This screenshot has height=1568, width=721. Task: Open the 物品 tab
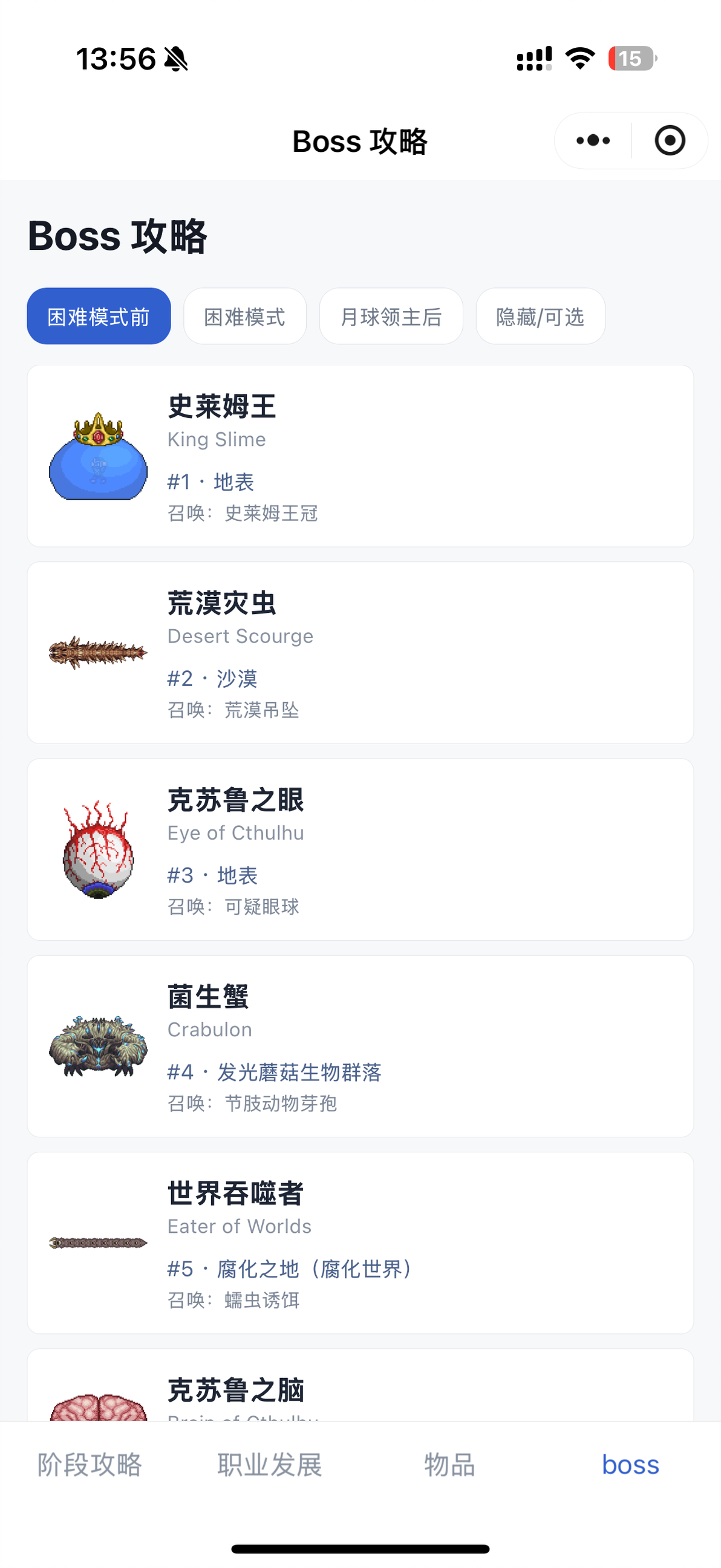tap(450, 1465)
